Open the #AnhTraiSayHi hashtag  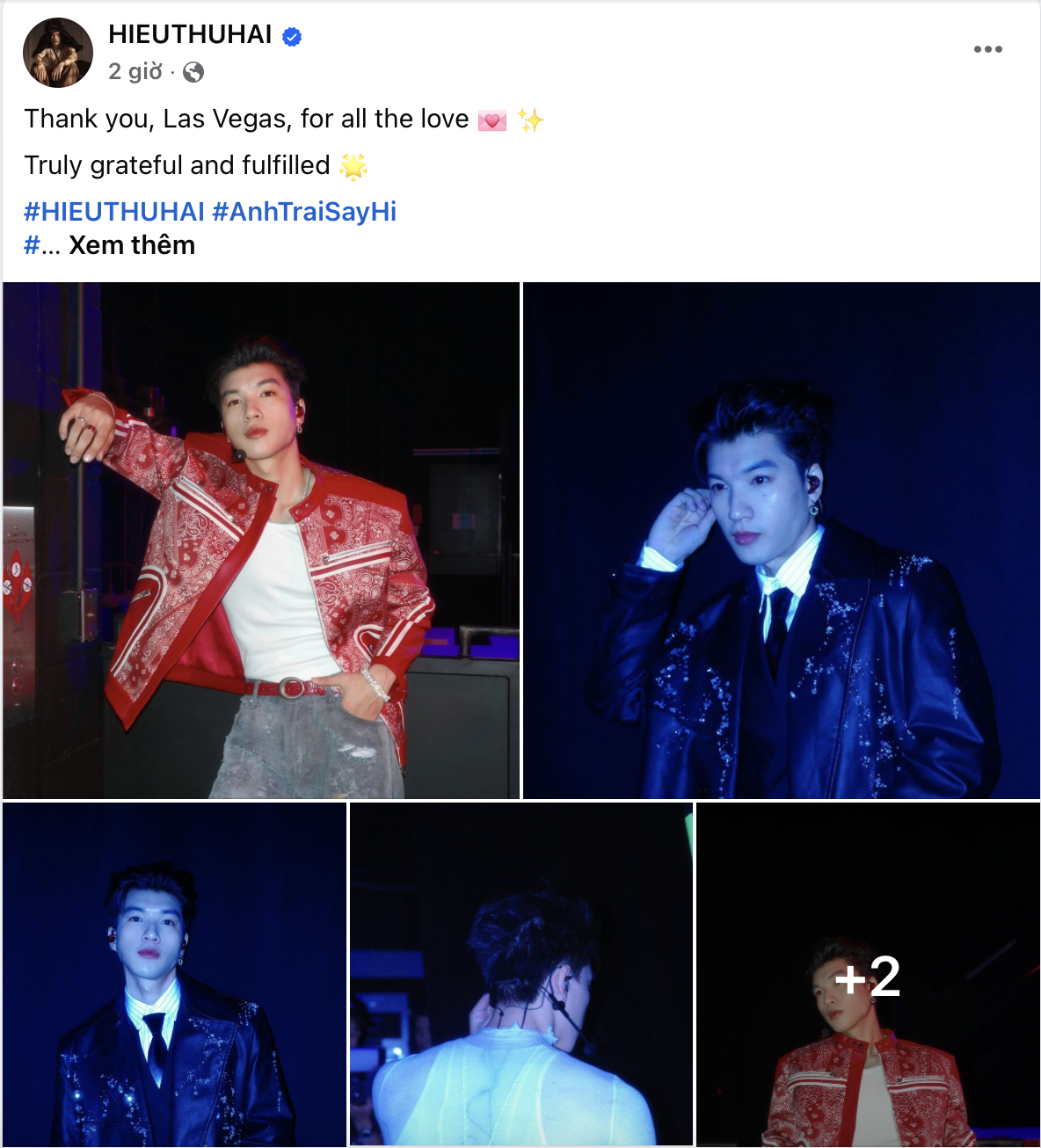(x=304, y=212)
